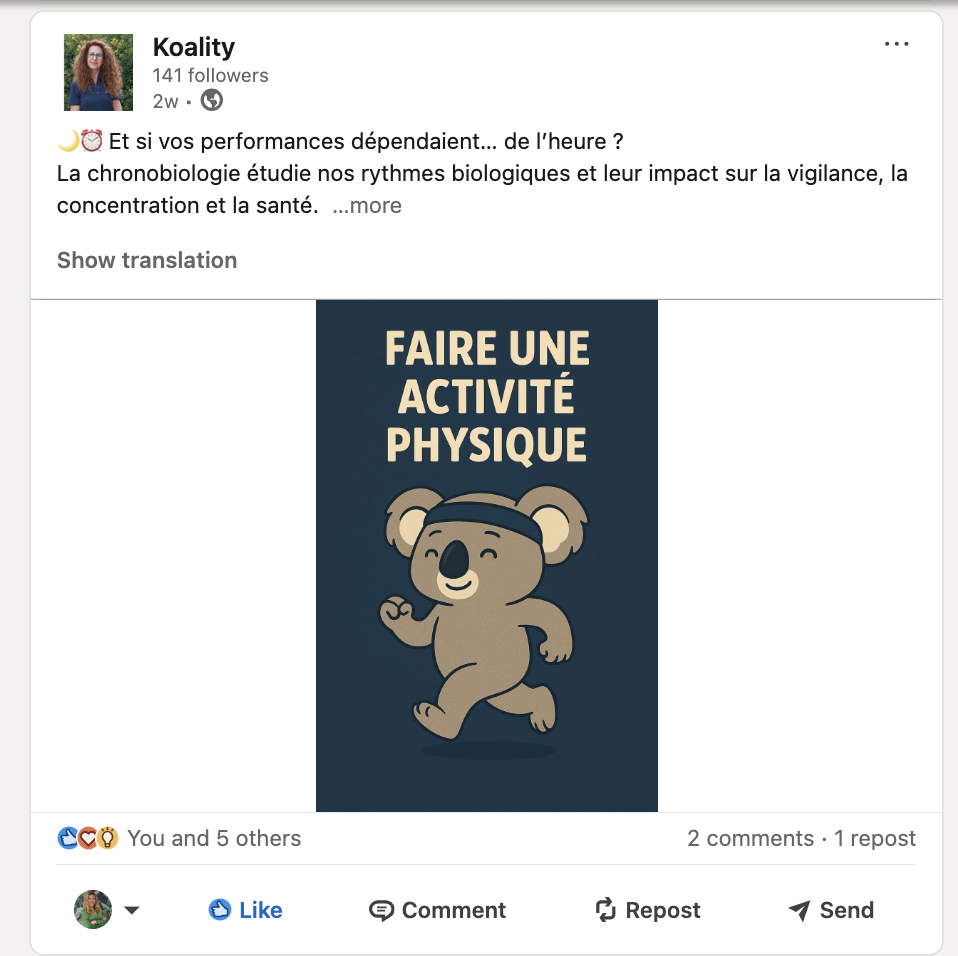Comment on Koality's post

point(437,910)
